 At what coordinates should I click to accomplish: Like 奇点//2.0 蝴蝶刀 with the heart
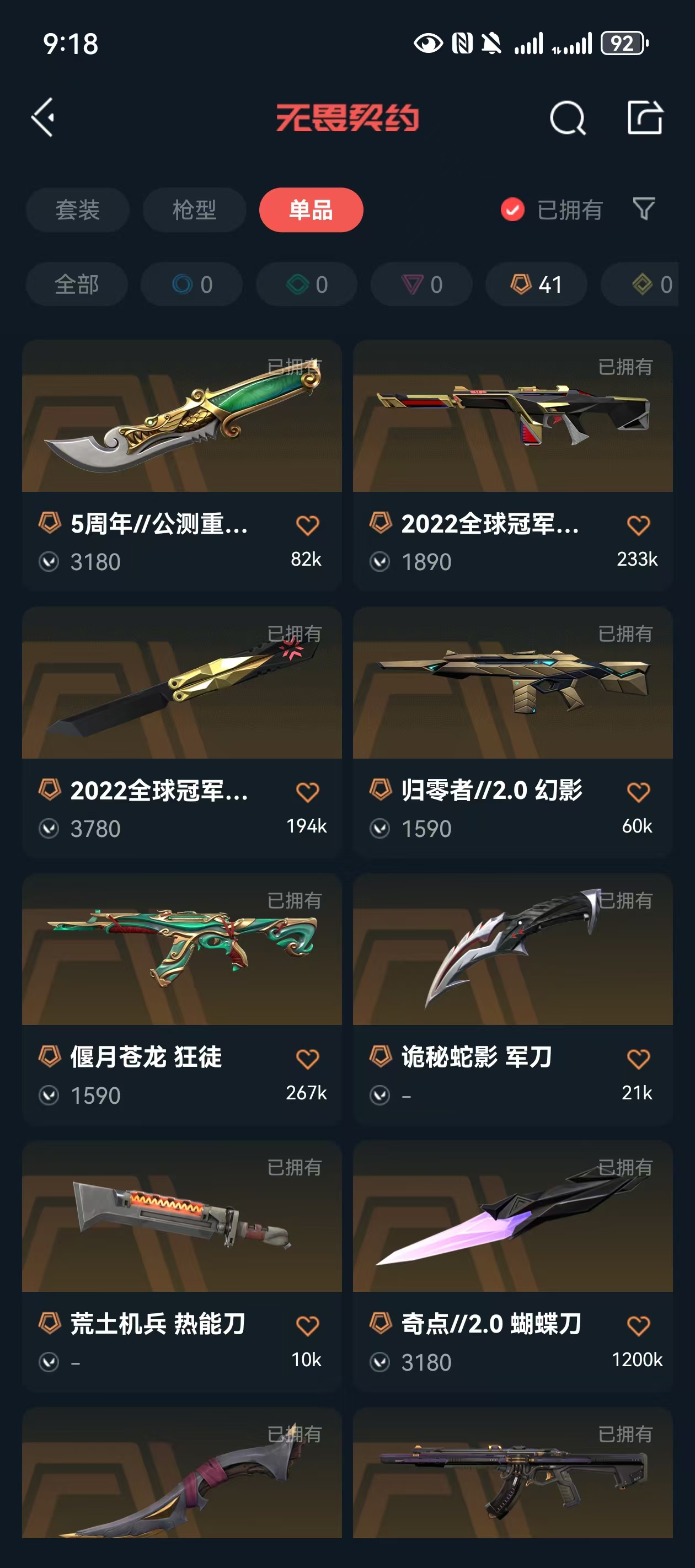click(638, 1326)
